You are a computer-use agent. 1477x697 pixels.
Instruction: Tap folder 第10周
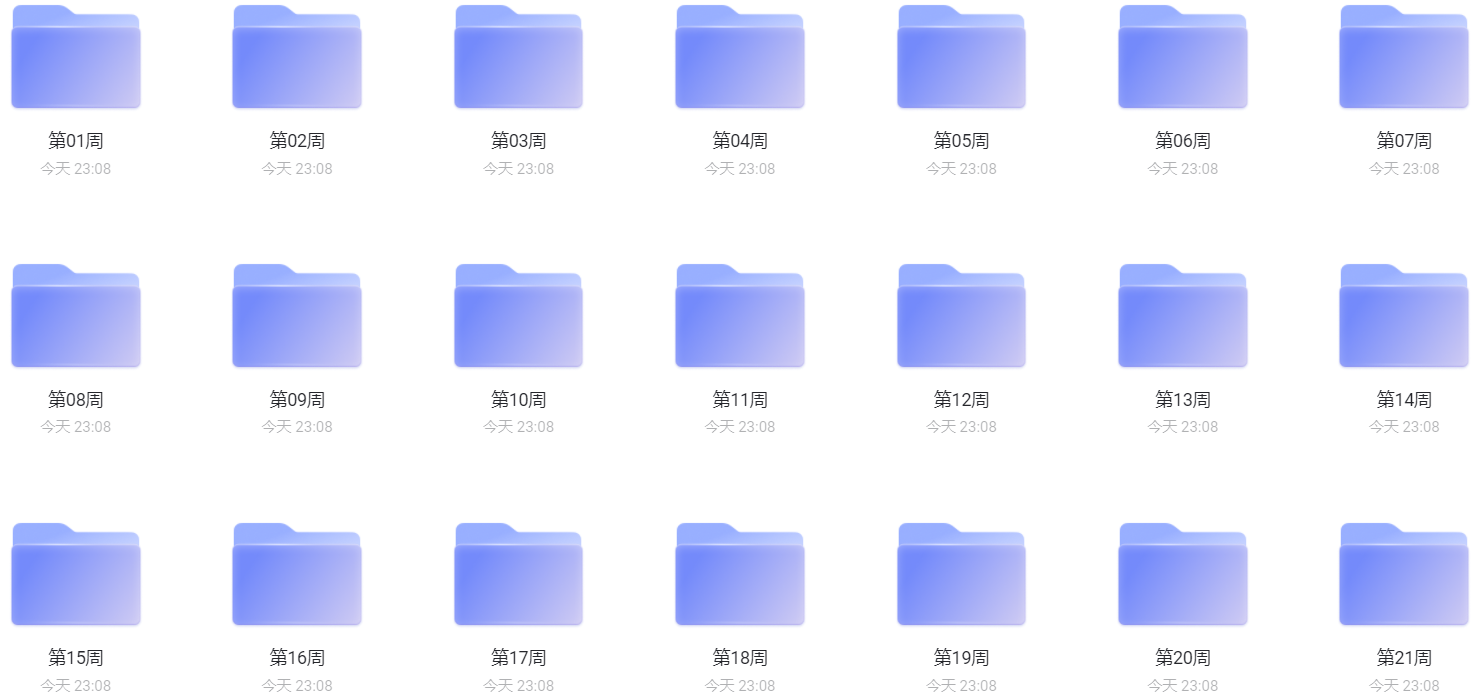518,318
